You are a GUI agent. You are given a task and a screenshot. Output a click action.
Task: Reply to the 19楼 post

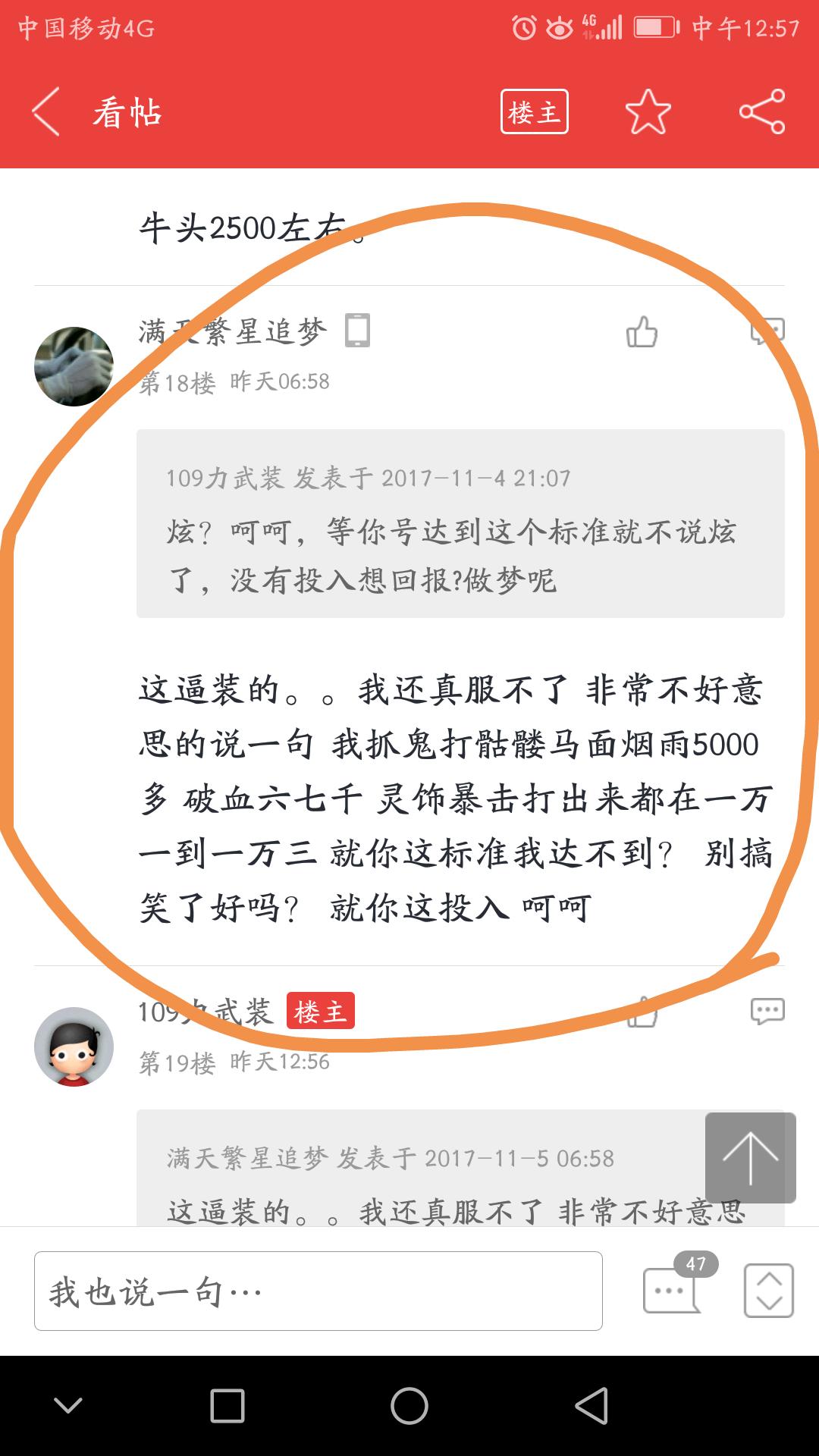click(x=767, y=1011)
